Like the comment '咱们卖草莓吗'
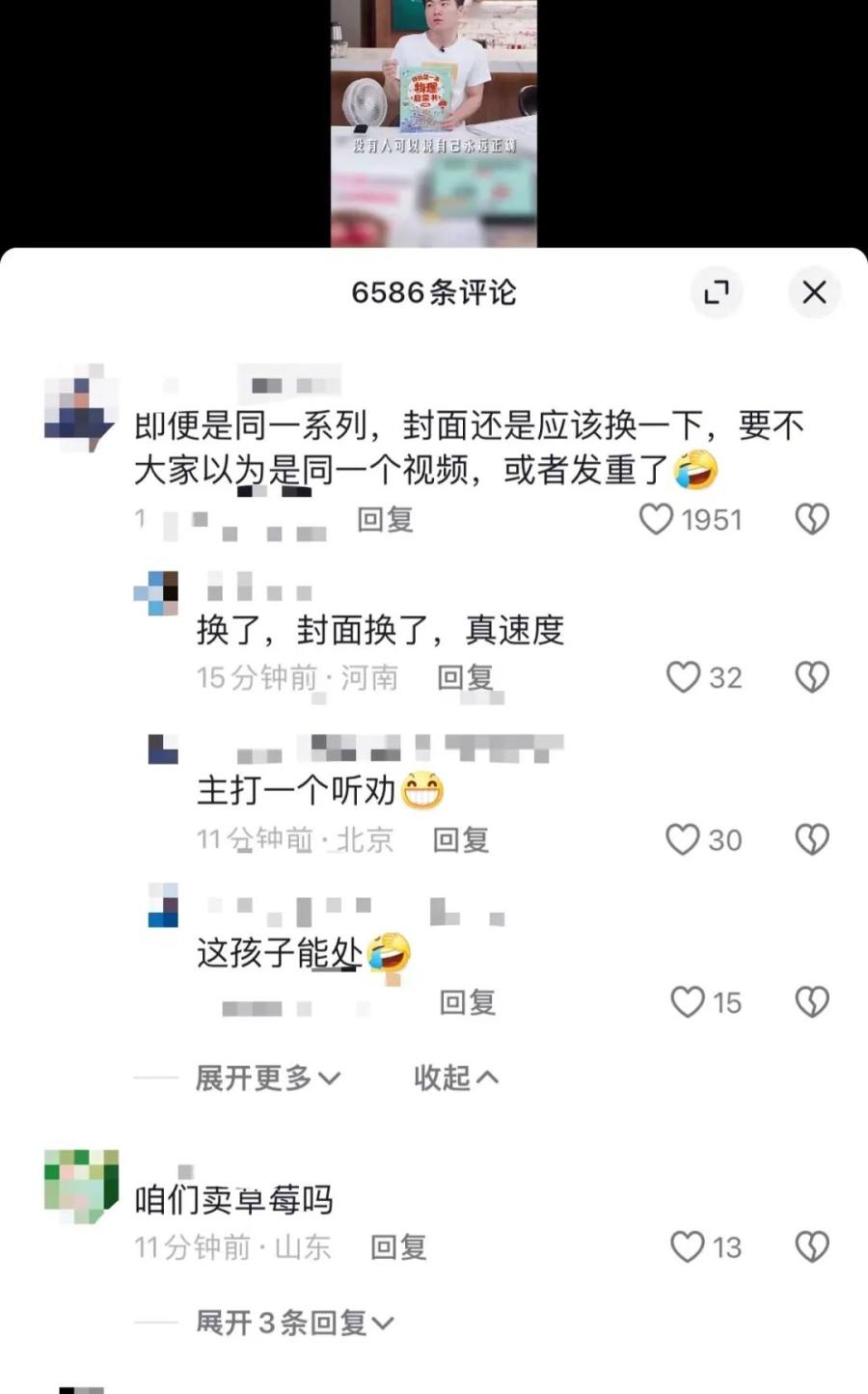 (687, 1247)
